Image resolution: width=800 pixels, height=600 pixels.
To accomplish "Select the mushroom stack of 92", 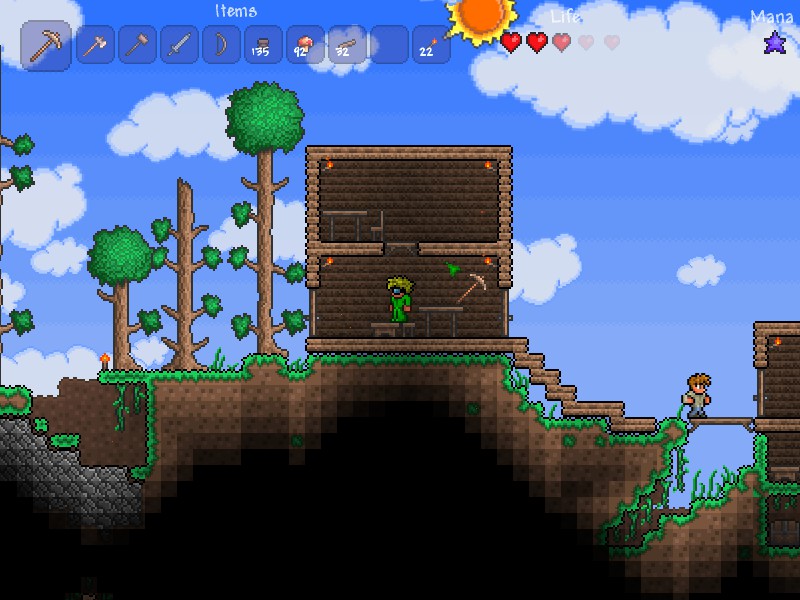I will (x=305, y=45).
